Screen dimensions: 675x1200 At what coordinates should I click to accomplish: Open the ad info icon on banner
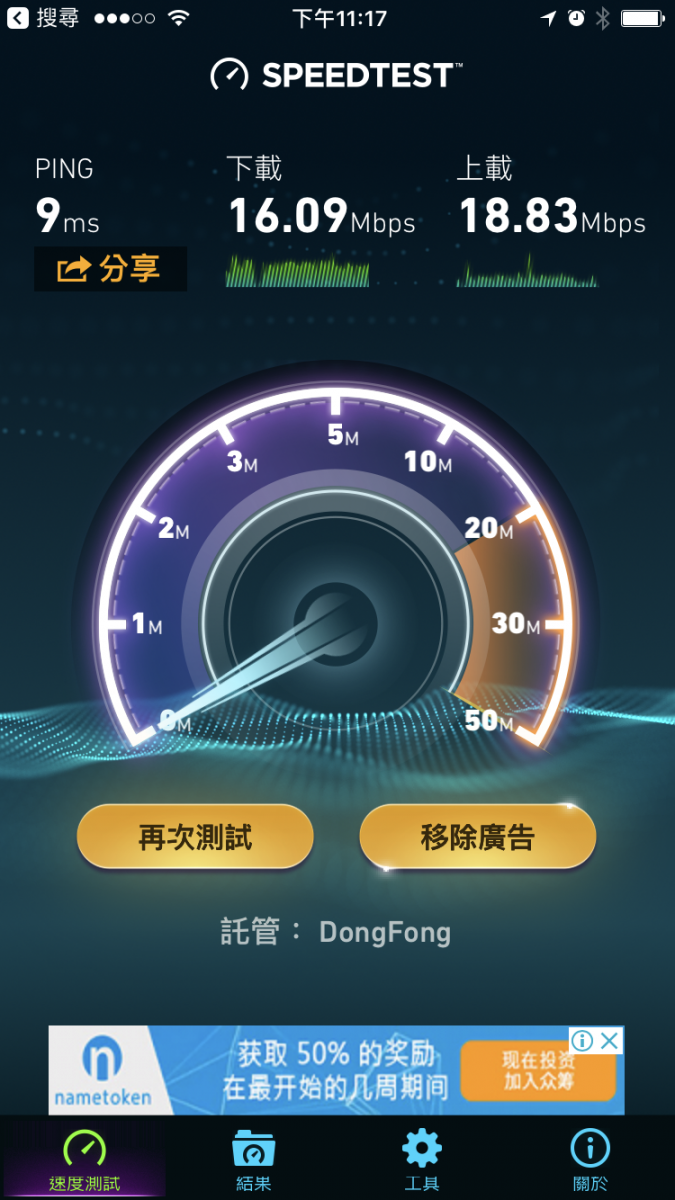(x=583, y=1041)
